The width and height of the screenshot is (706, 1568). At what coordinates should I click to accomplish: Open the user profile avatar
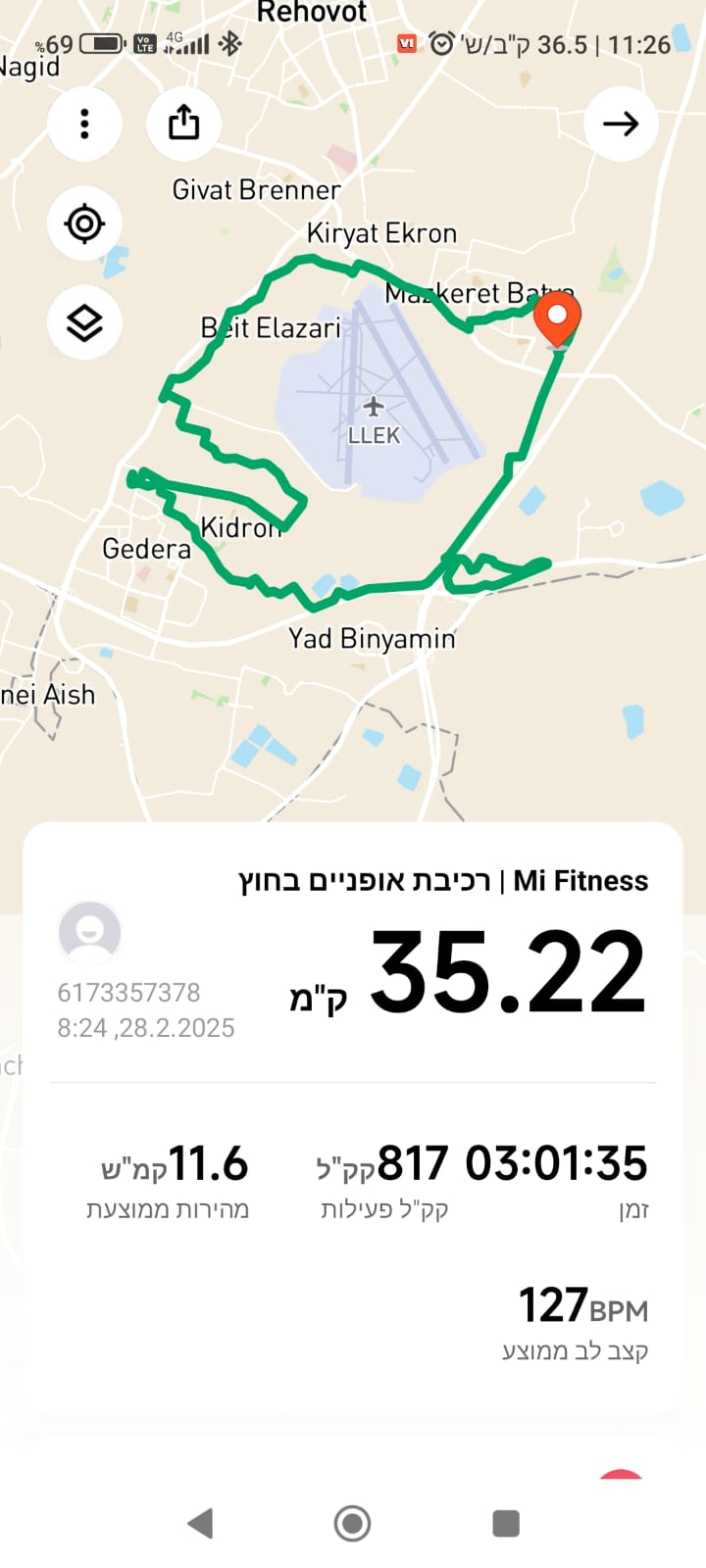90,933
